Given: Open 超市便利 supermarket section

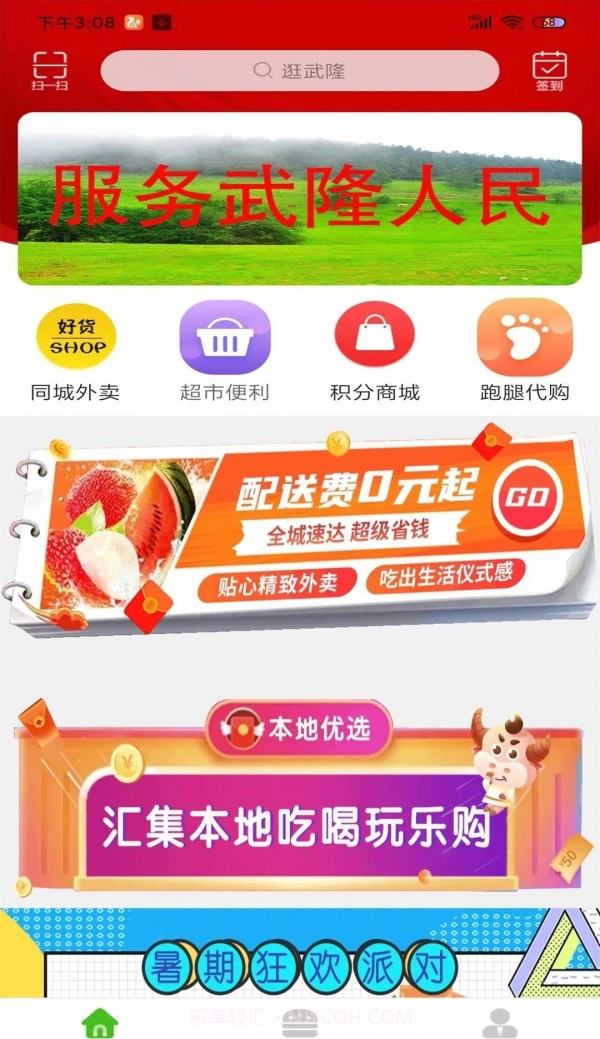Looking at the screenshot, I should tap(224, 350).
